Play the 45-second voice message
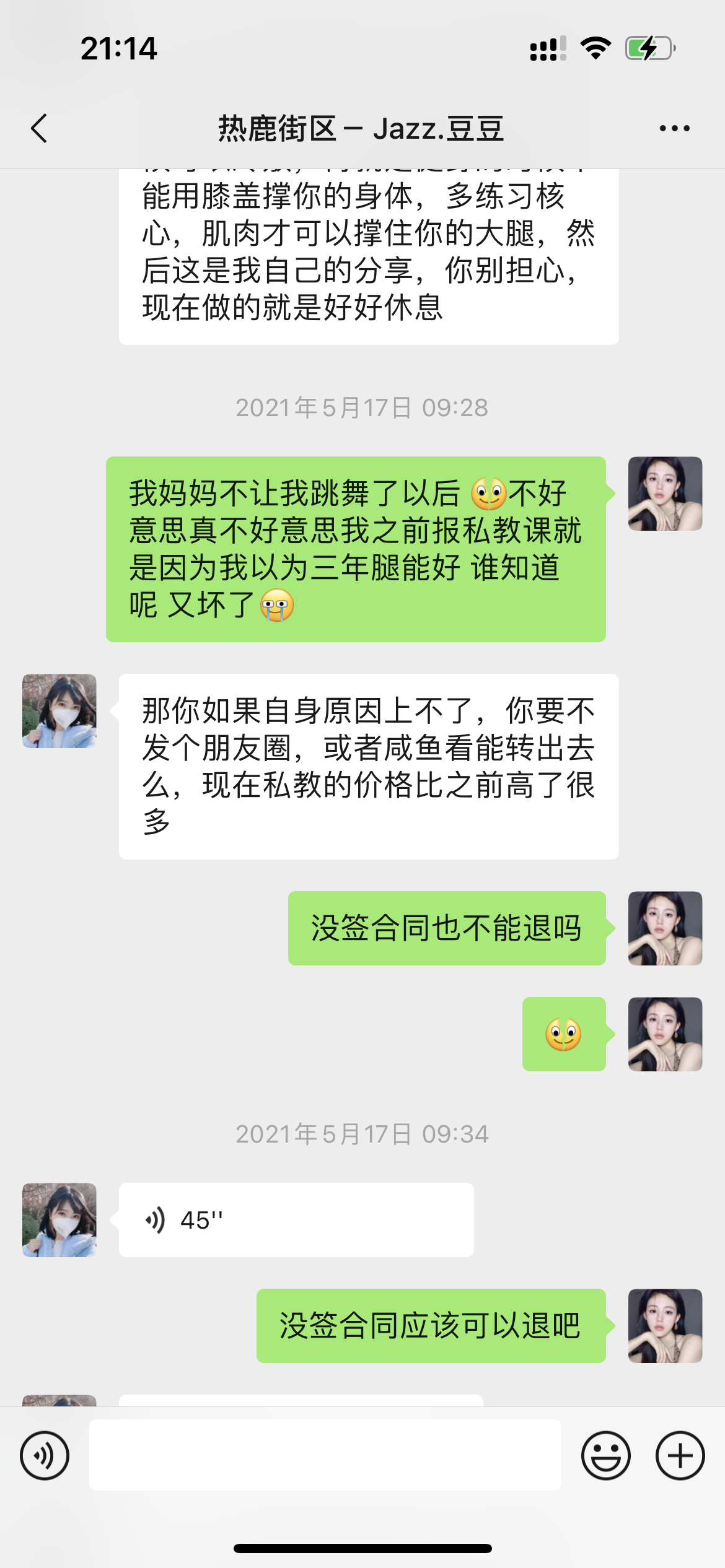 296,1220
